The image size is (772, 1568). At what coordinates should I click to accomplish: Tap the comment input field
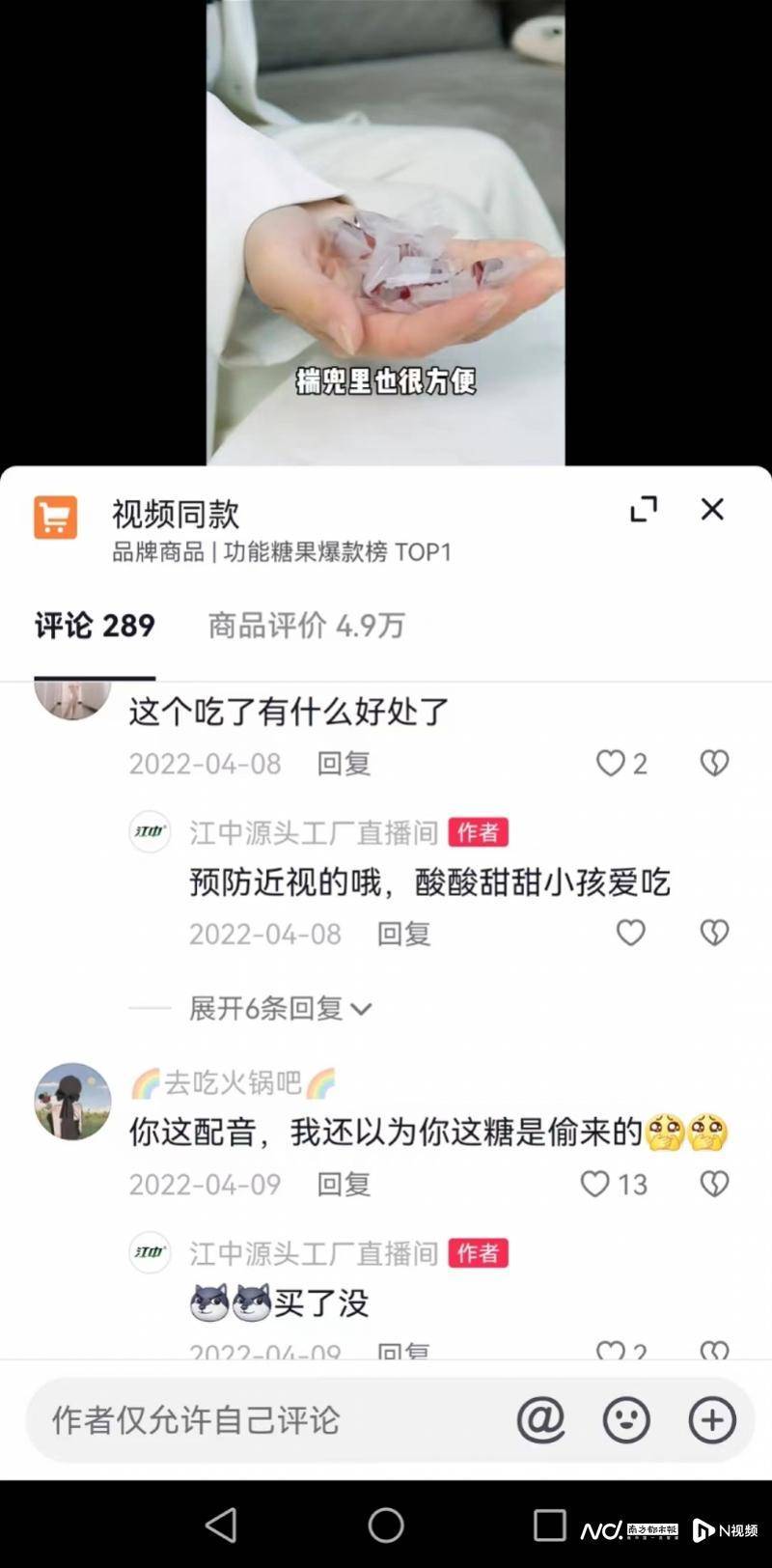261,1420
